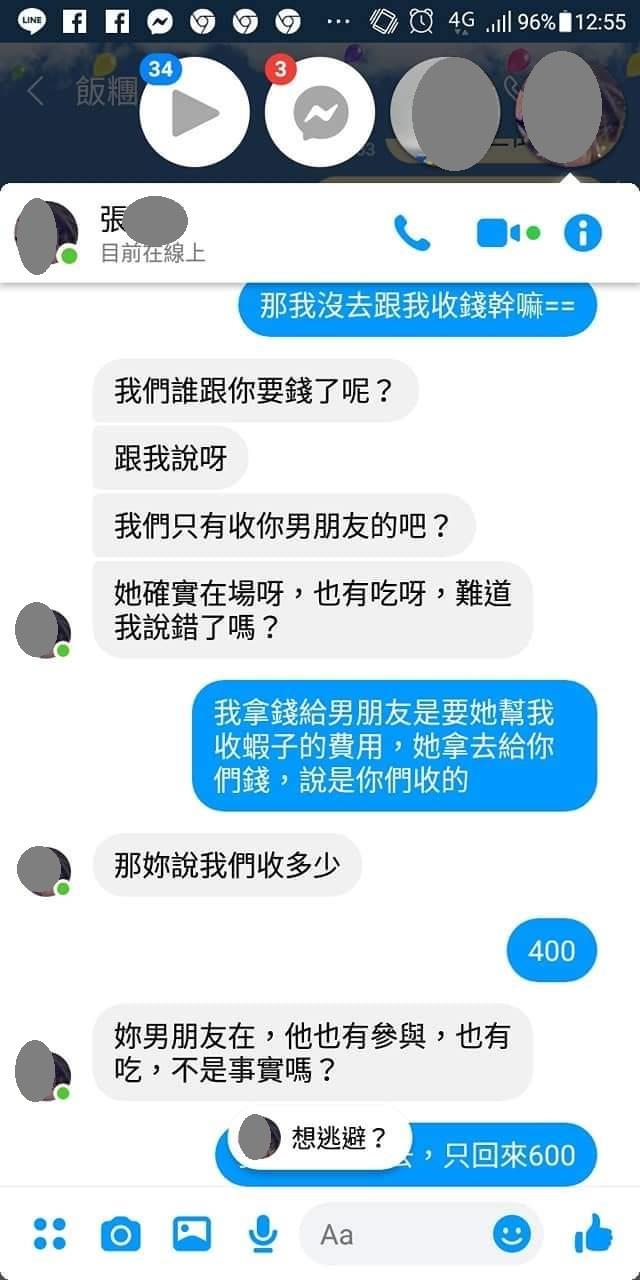The height and width of the screenshot is (1280, 640).
Task: Open the conversation info details
Action: (583, 233)
